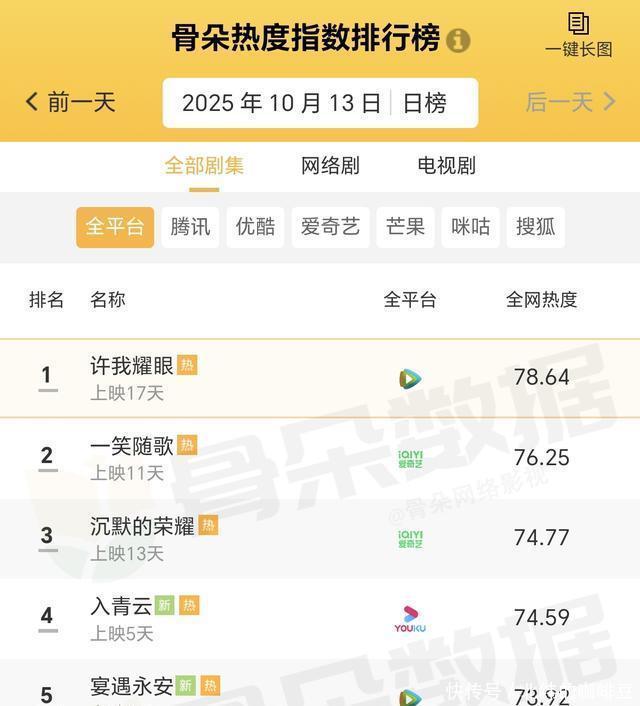
Task: Filter the ranking by 优酷
Action: pos(255,227)
